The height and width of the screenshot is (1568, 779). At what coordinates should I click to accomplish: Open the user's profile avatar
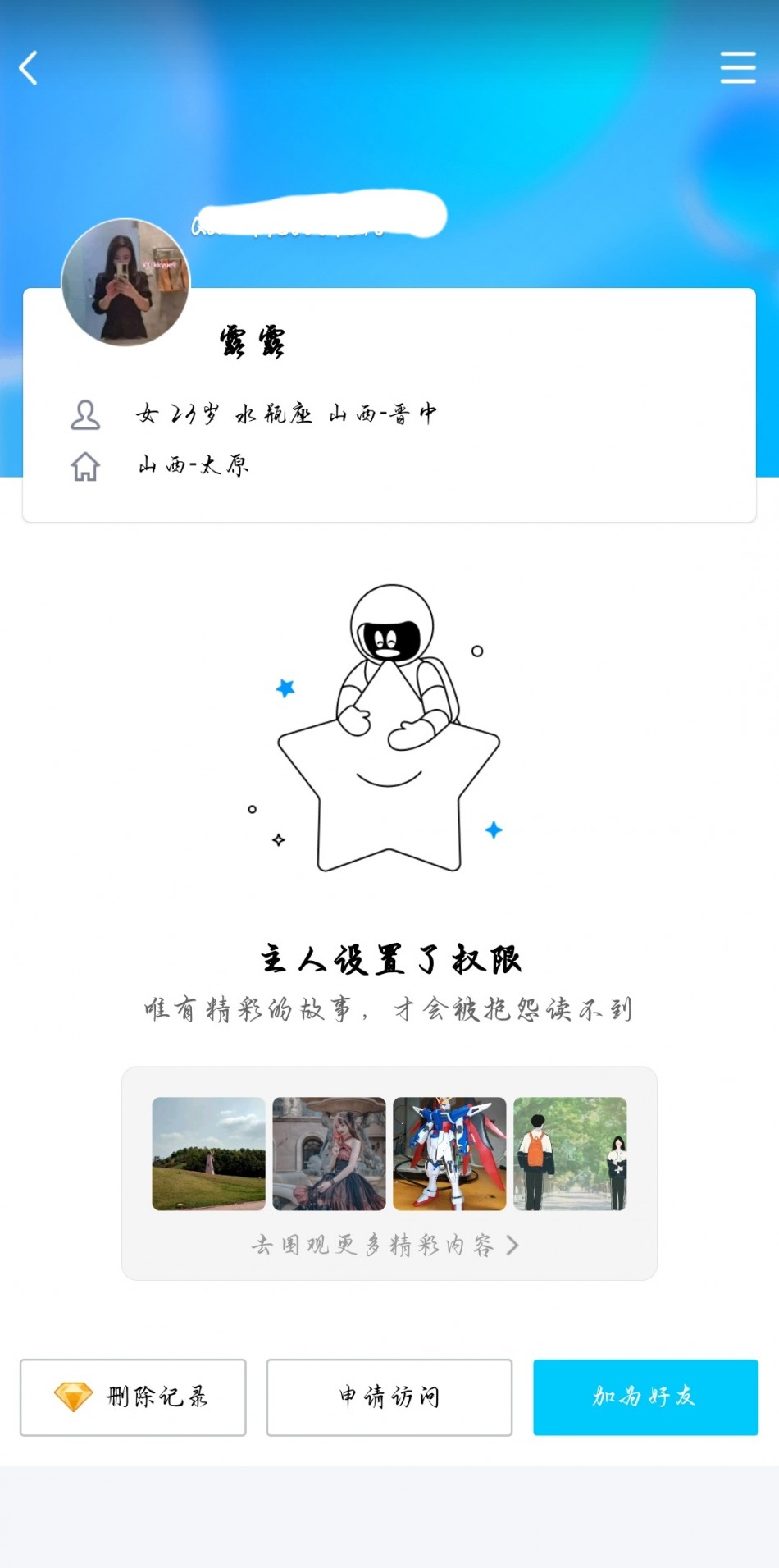(x=125, y=282)
